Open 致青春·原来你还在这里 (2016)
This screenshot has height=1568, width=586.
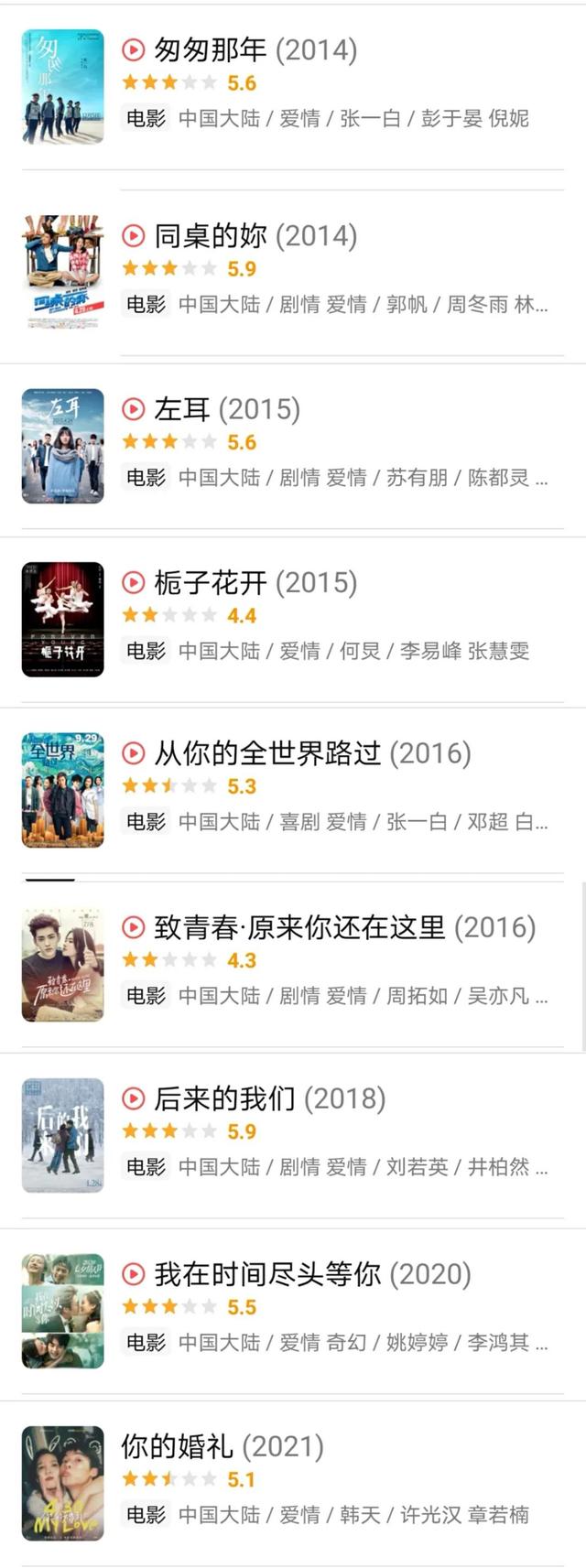tap(343, 927)
